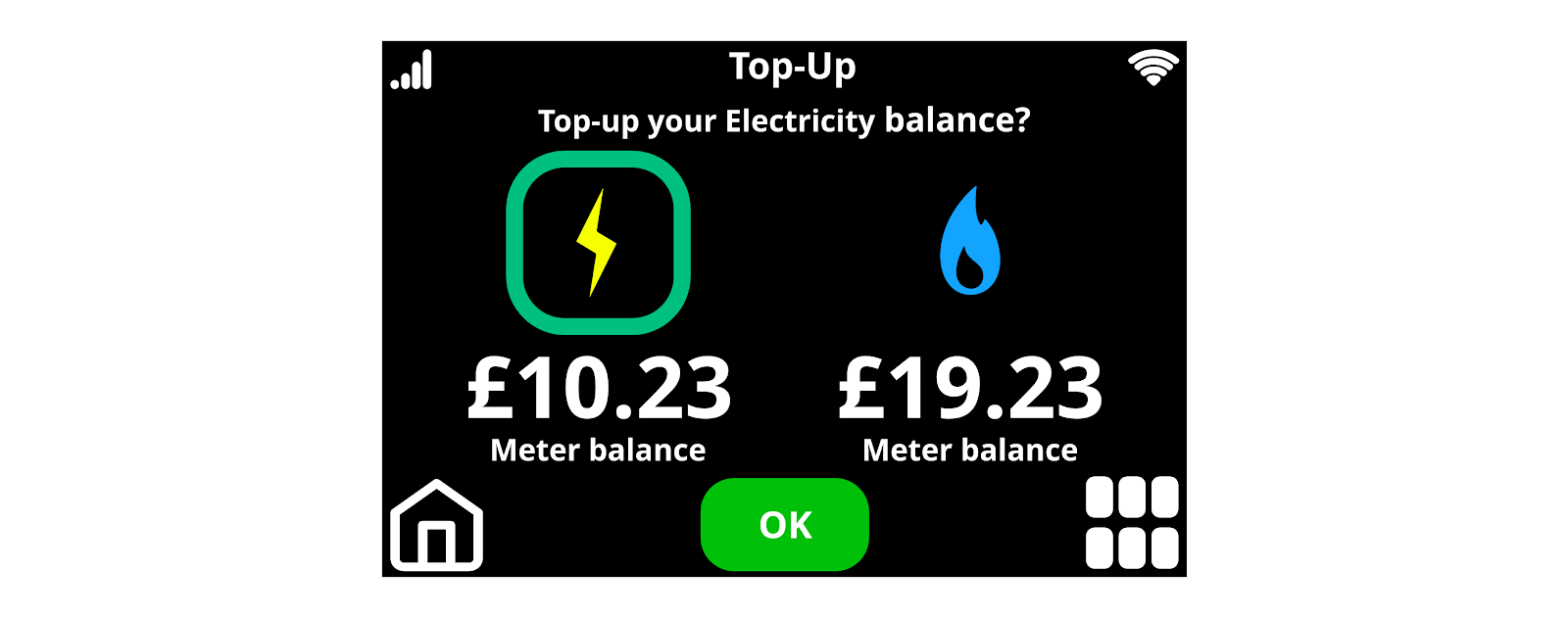Choose the Gas flame option
The image size is (1568, 618).
970,242
